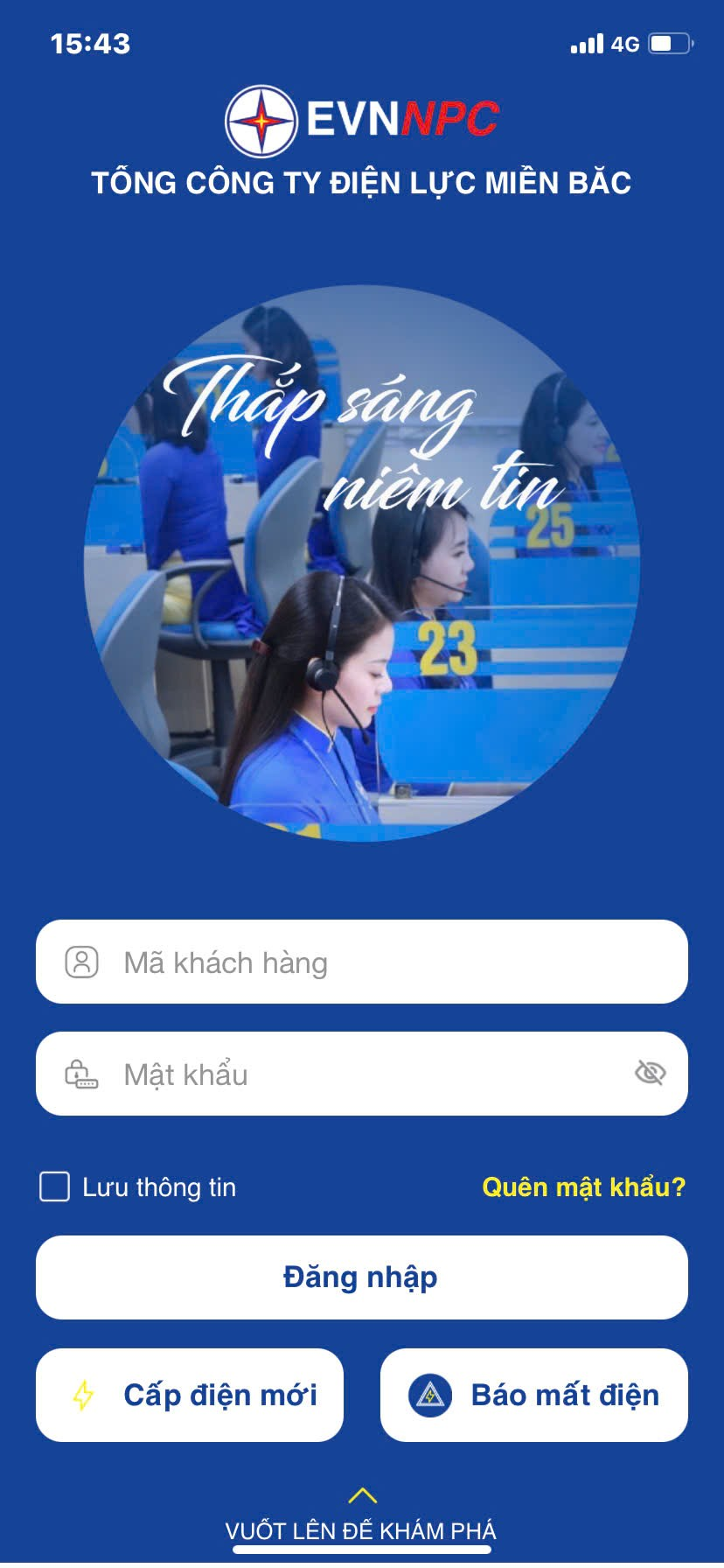Toggle password visibility eye icon
The height and width of the screenshot is (1568, 724).
pos(650,1073)
